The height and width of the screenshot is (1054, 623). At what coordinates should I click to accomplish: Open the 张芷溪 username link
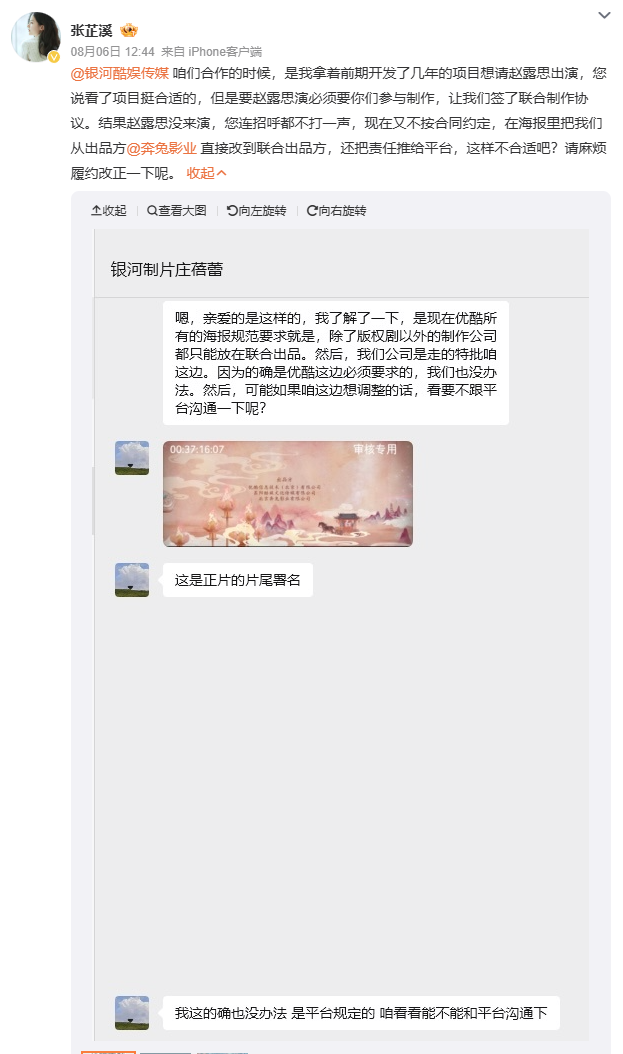pyautogui.click(x=90, y=31)
